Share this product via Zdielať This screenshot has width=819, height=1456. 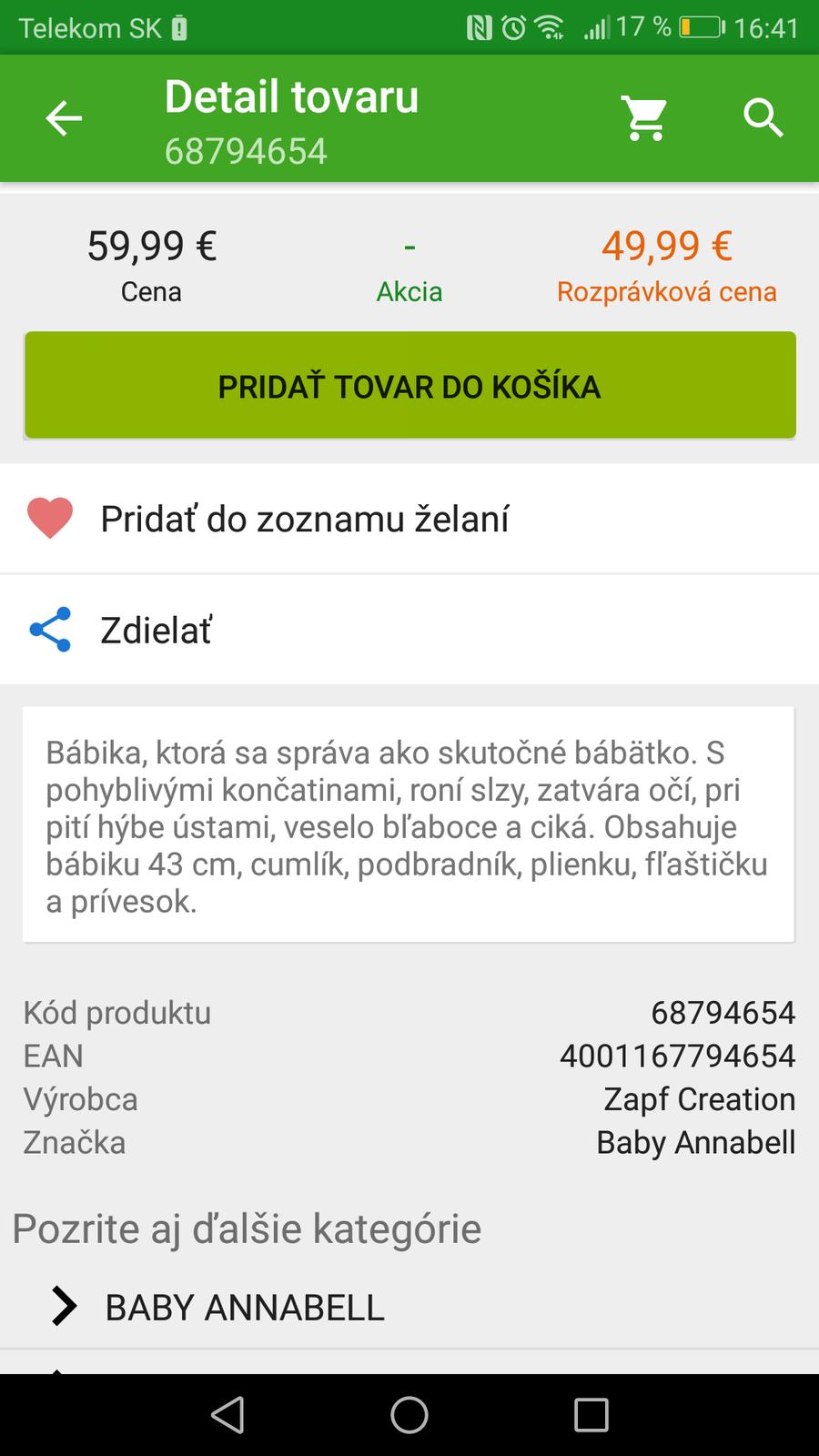tap(155, 630)
